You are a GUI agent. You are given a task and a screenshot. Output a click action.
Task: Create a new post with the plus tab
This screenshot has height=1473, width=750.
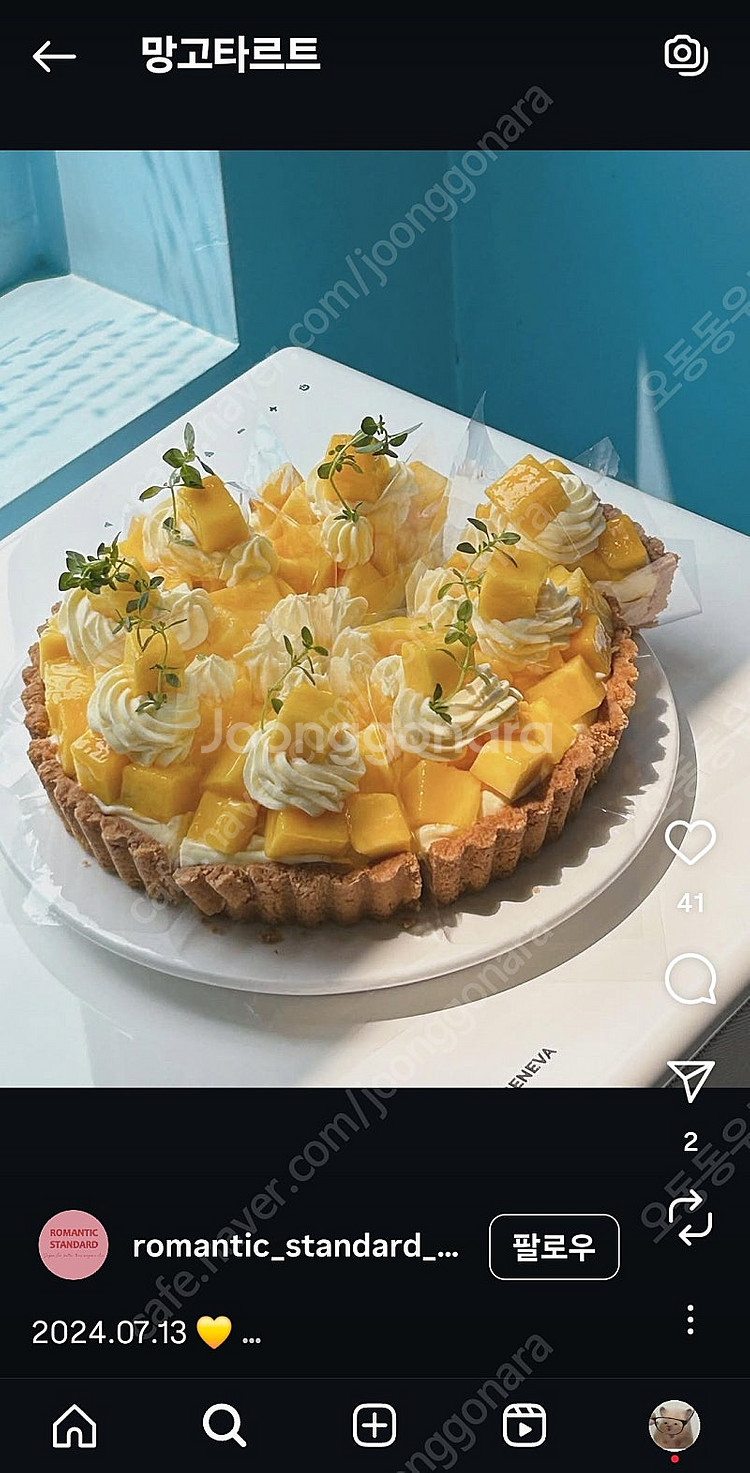374,1425
